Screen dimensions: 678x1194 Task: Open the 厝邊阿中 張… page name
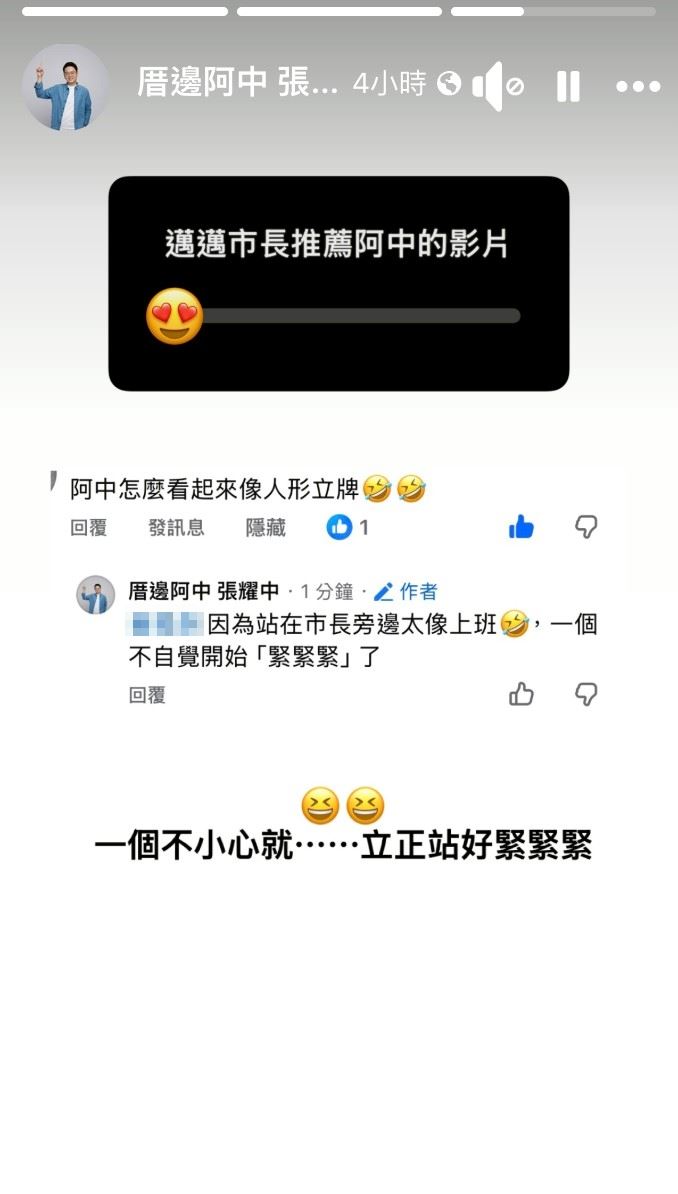[237, 85]
